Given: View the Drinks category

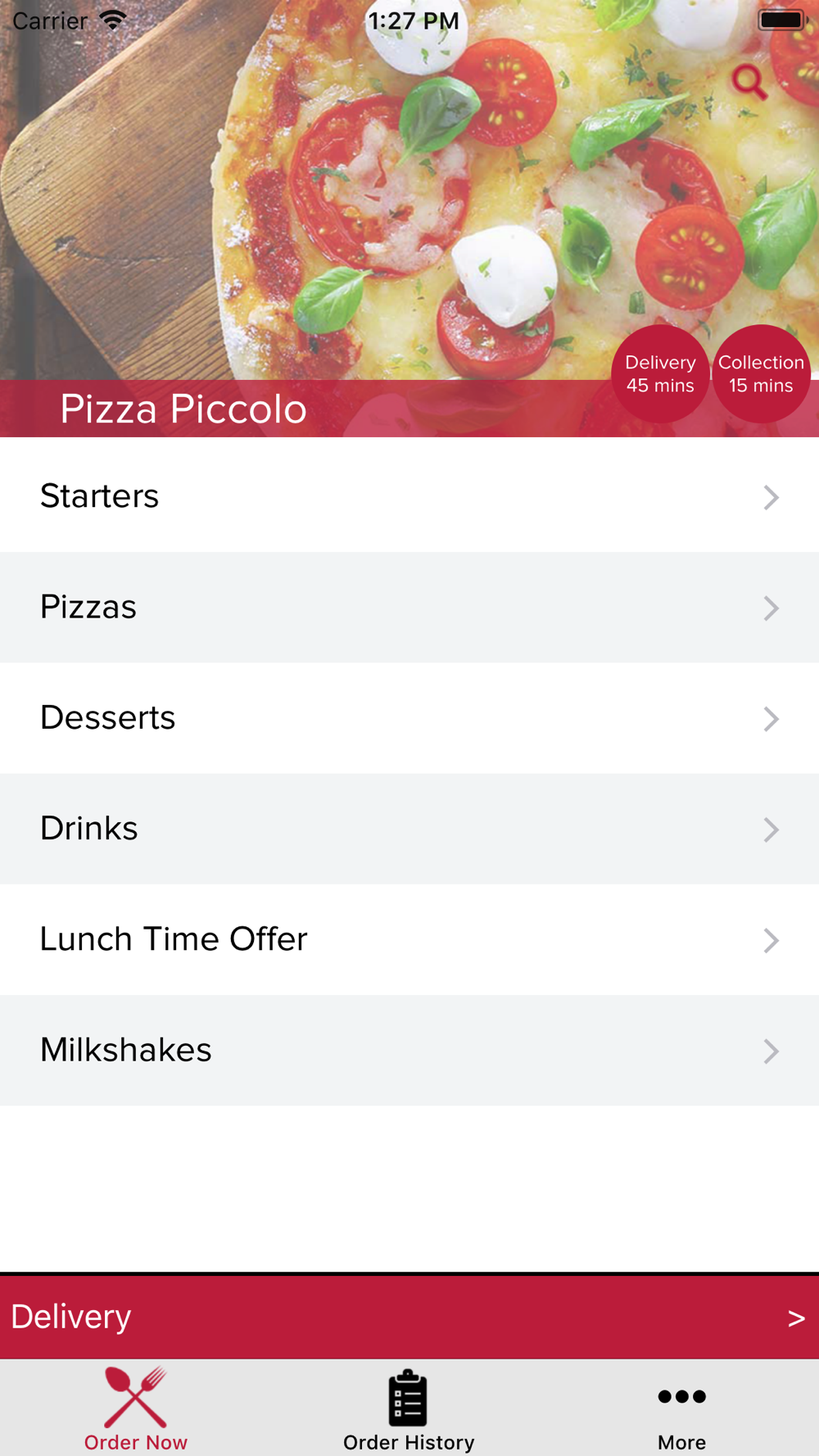Looking at the screenshot, I should click(409, 829).
